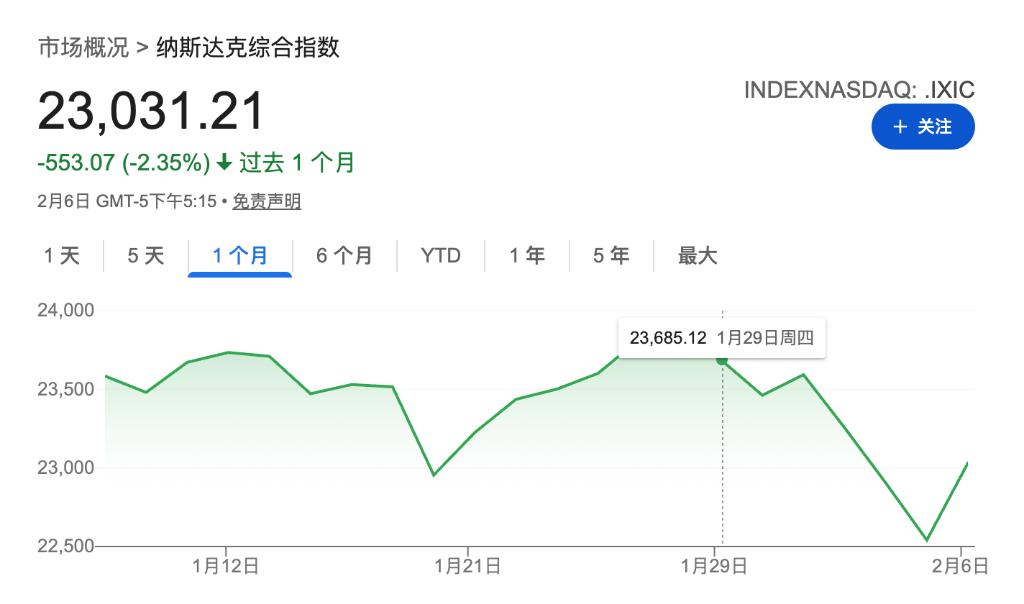
Task: Open the 市场概况 breadcrumb link
Action: pyautogui.click(x=83, y=47)
